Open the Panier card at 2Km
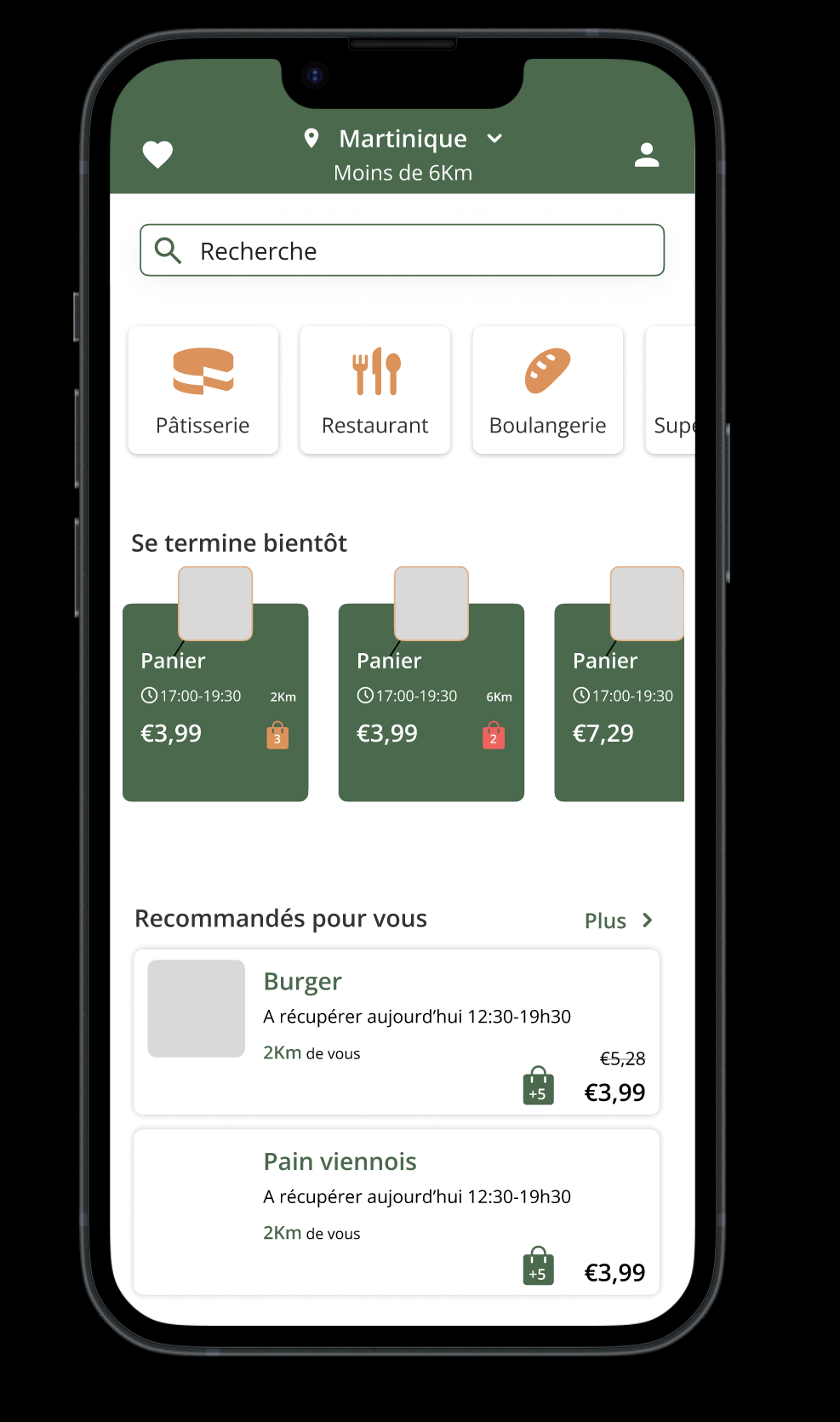The width and height of the screenshot is (840, 1422). (x=215, y=702)
